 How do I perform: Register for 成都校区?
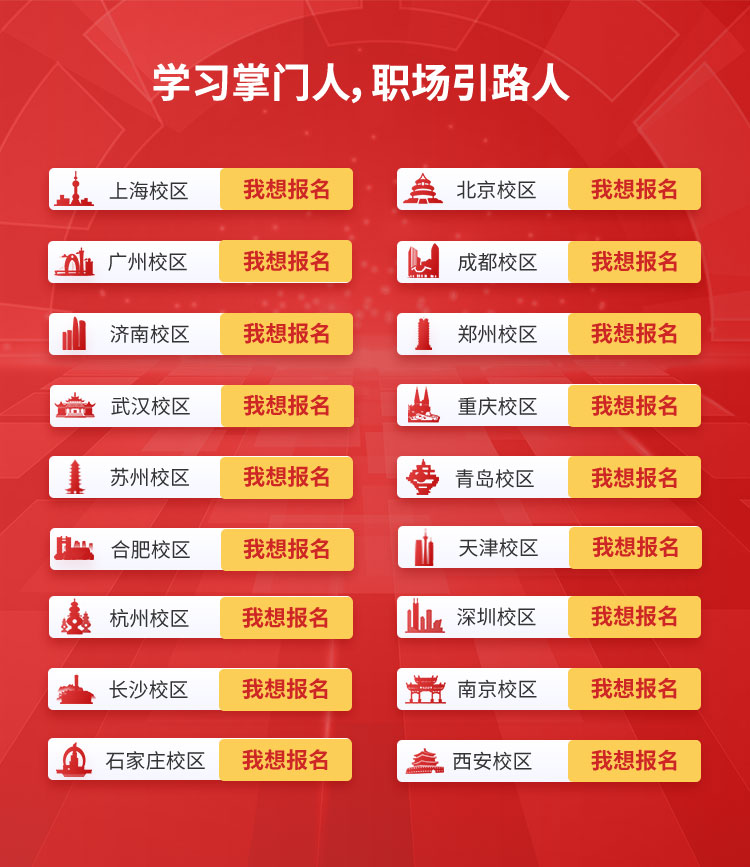[634, 261]
